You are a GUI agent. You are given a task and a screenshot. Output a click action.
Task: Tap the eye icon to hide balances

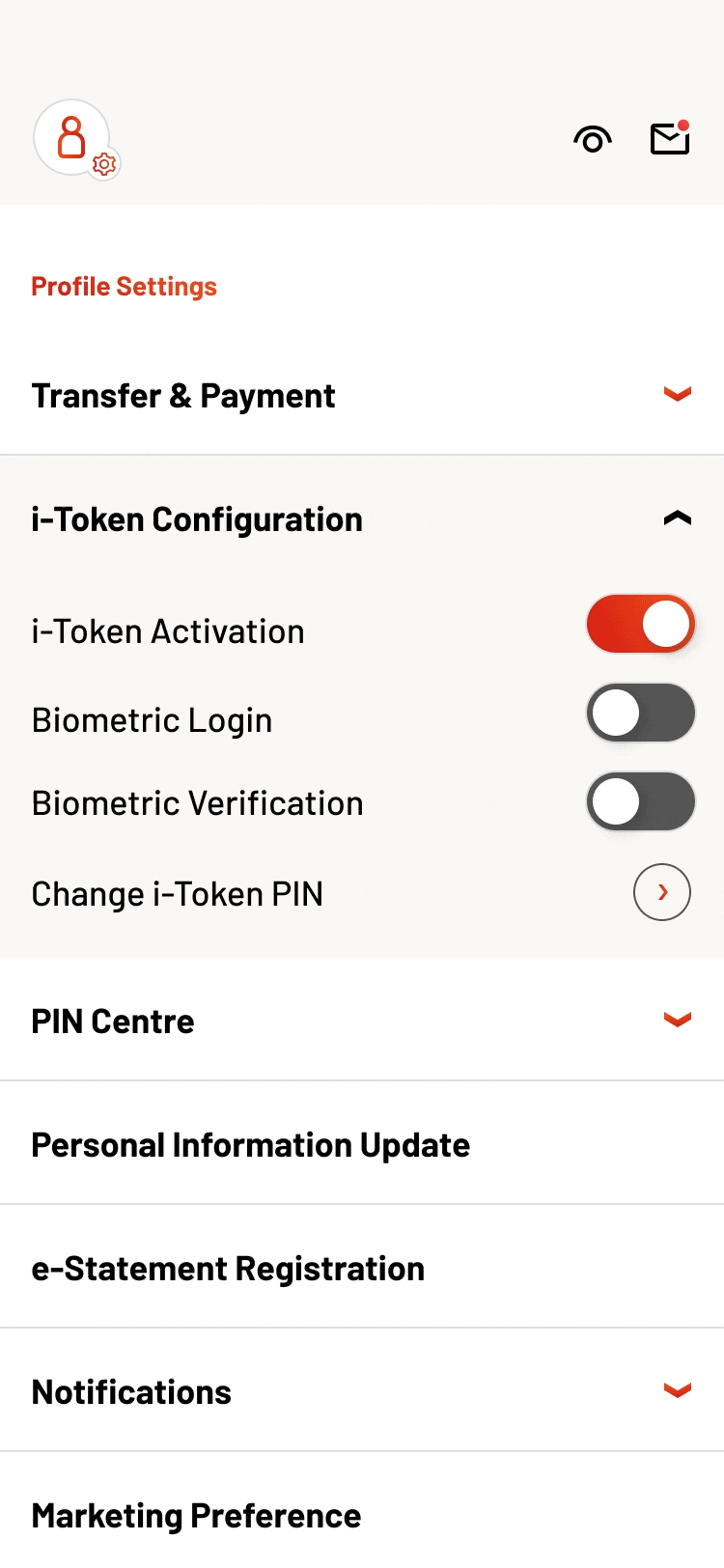(593, 140)
